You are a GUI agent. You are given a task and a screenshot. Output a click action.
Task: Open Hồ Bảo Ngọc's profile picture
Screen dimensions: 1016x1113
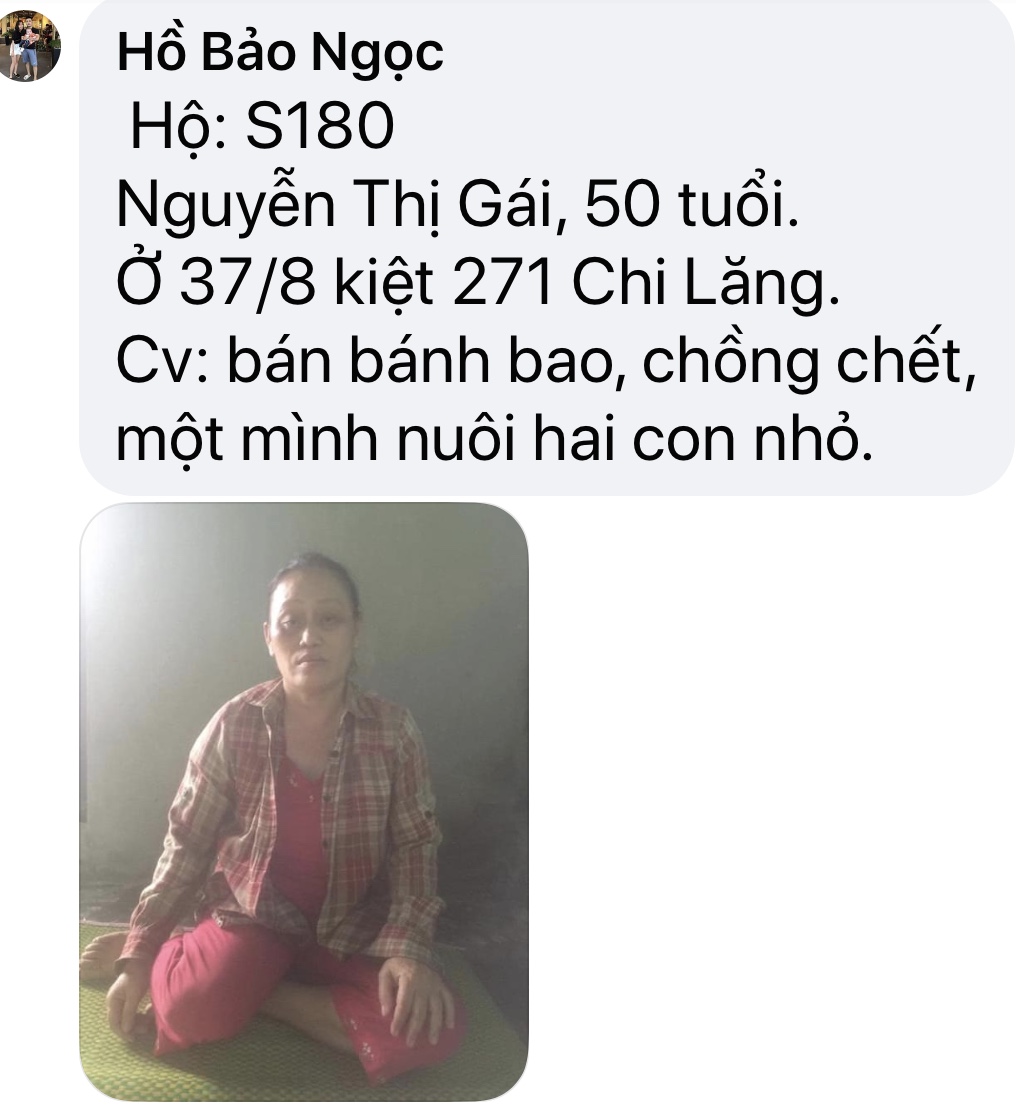(30, 46)
